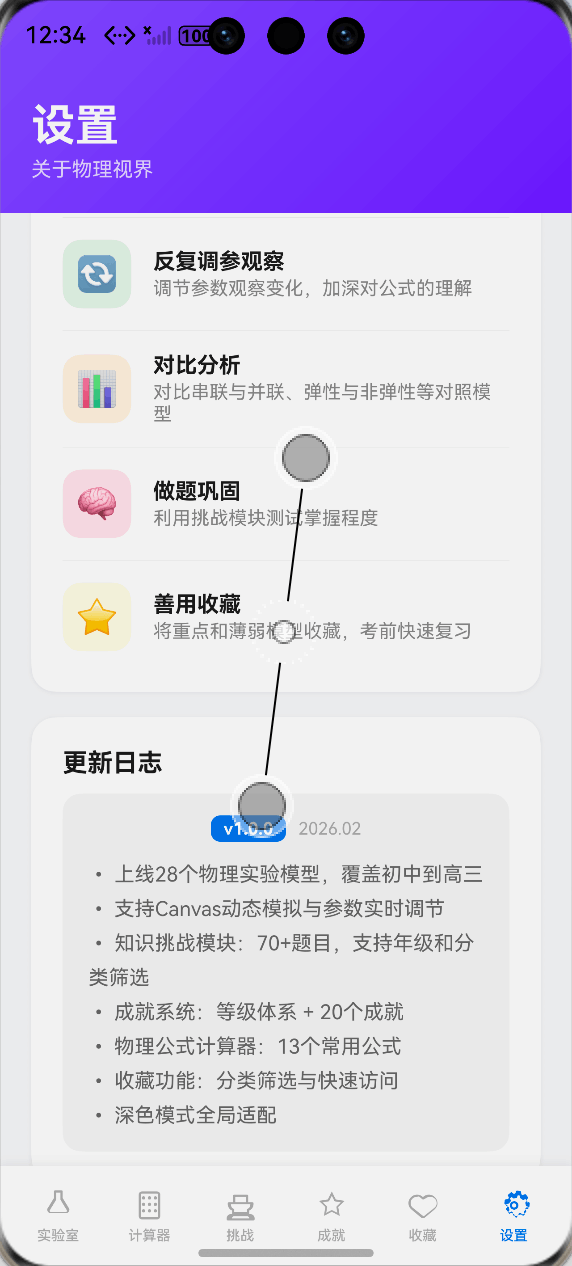Open the 收藏 tab
572x1266 pixels.
pyautogui.click(x=423, y=1215)
